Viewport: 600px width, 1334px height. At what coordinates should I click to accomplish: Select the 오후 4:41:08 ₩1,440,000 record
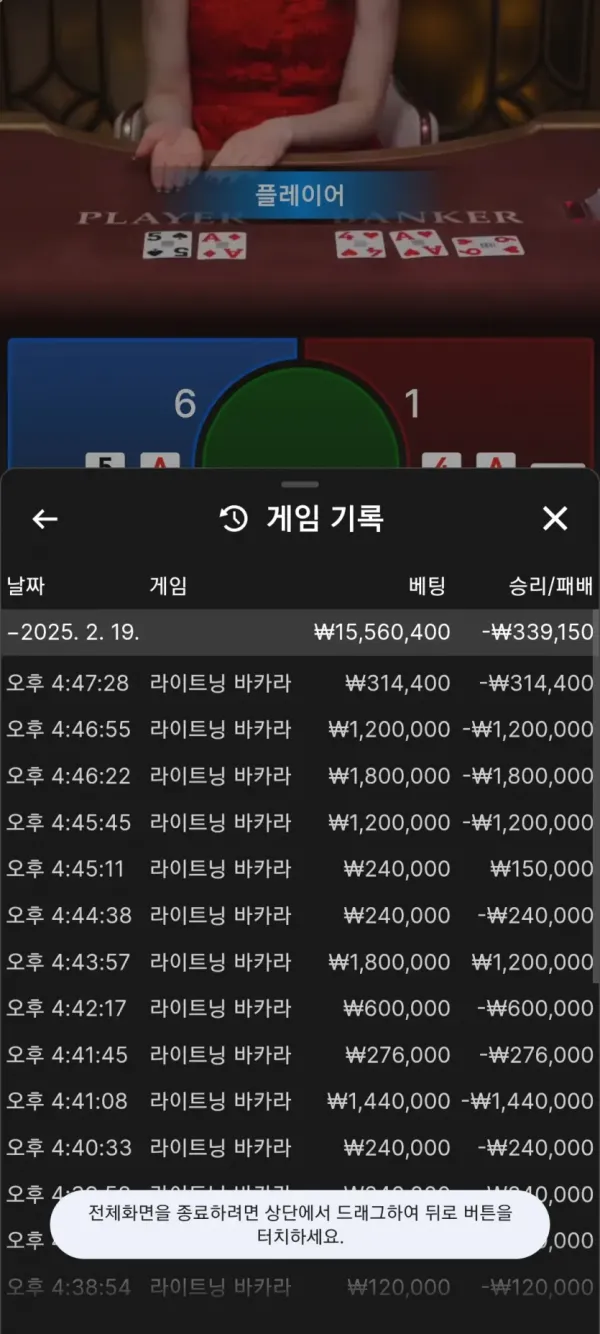(298, 1101)
